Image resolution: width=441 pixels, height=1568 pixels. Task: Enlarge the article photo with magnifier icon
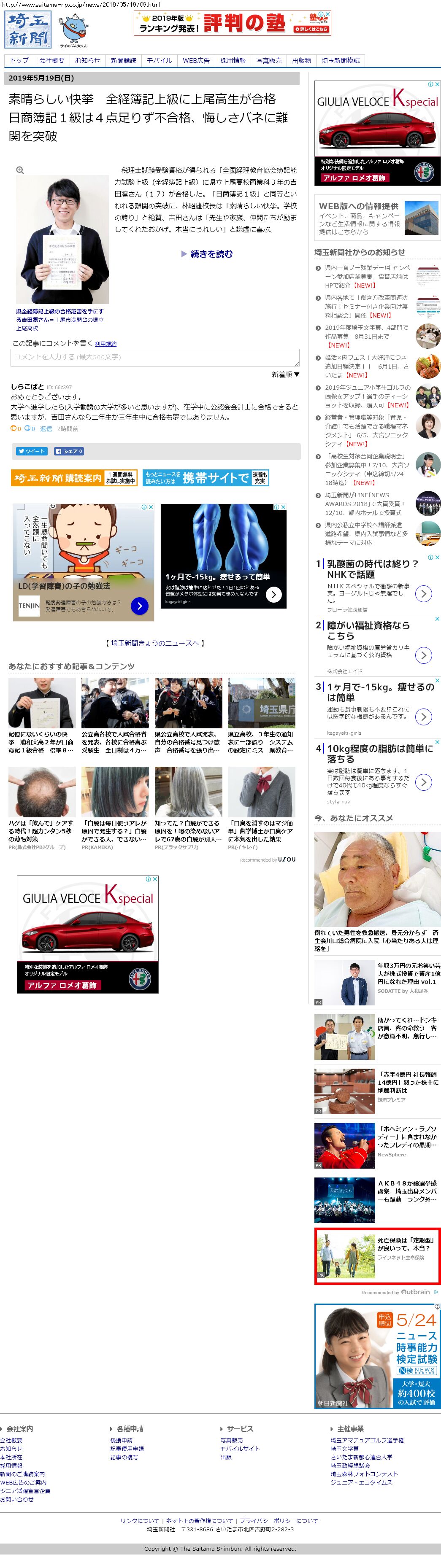(x=20, y=170)
